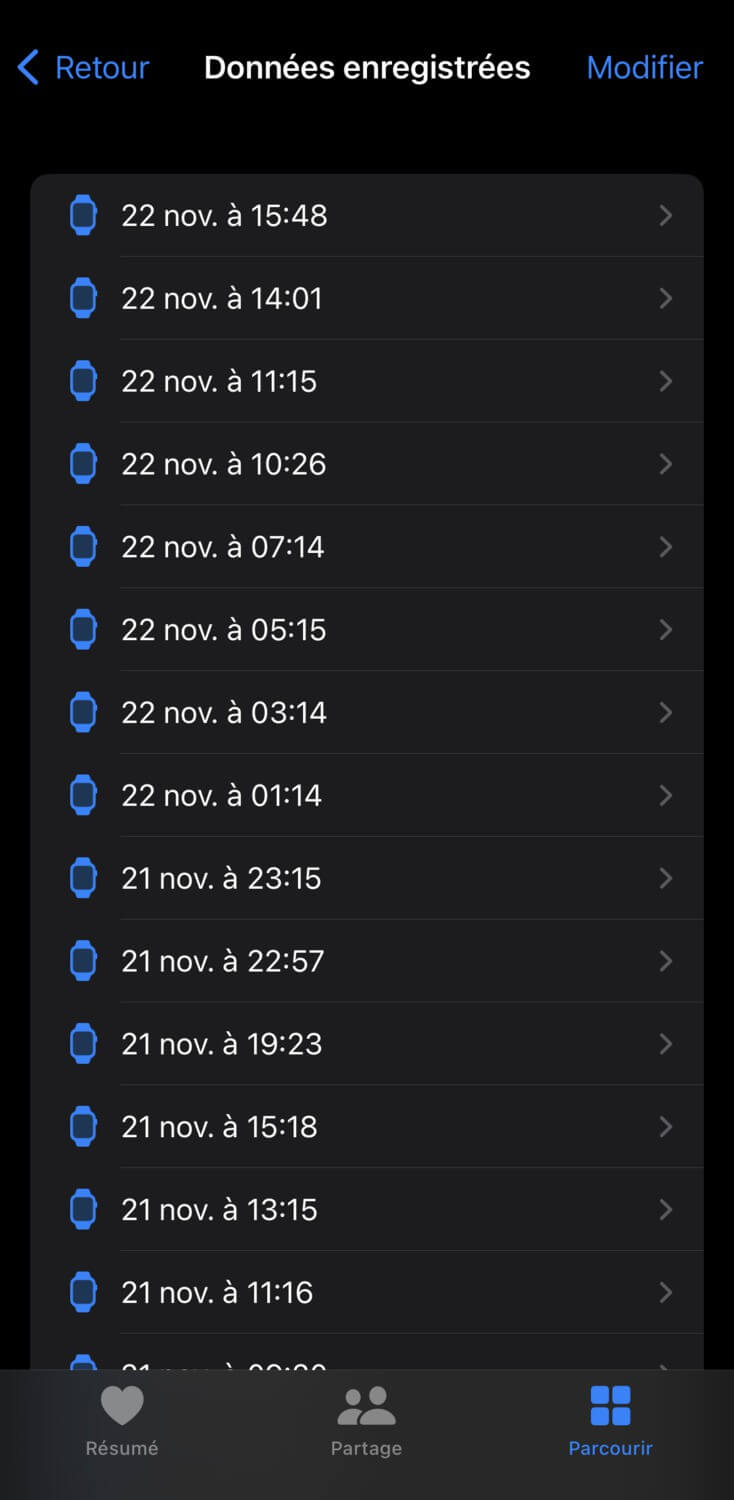
Task: Switch to the Partage tab
Action: coord(366,1420)
